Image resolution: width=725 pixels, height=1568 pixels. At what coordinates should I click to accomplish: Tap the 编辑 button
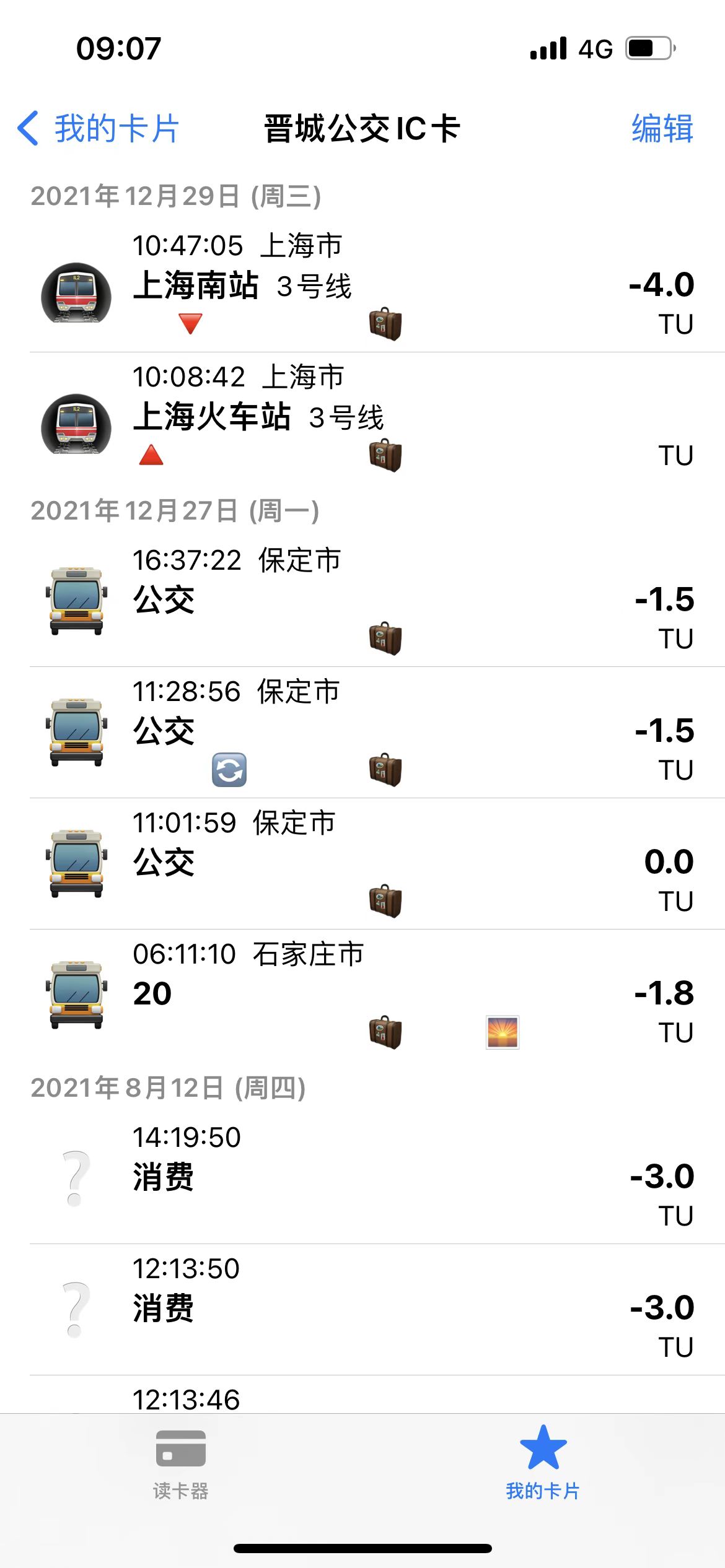[662, 129]
